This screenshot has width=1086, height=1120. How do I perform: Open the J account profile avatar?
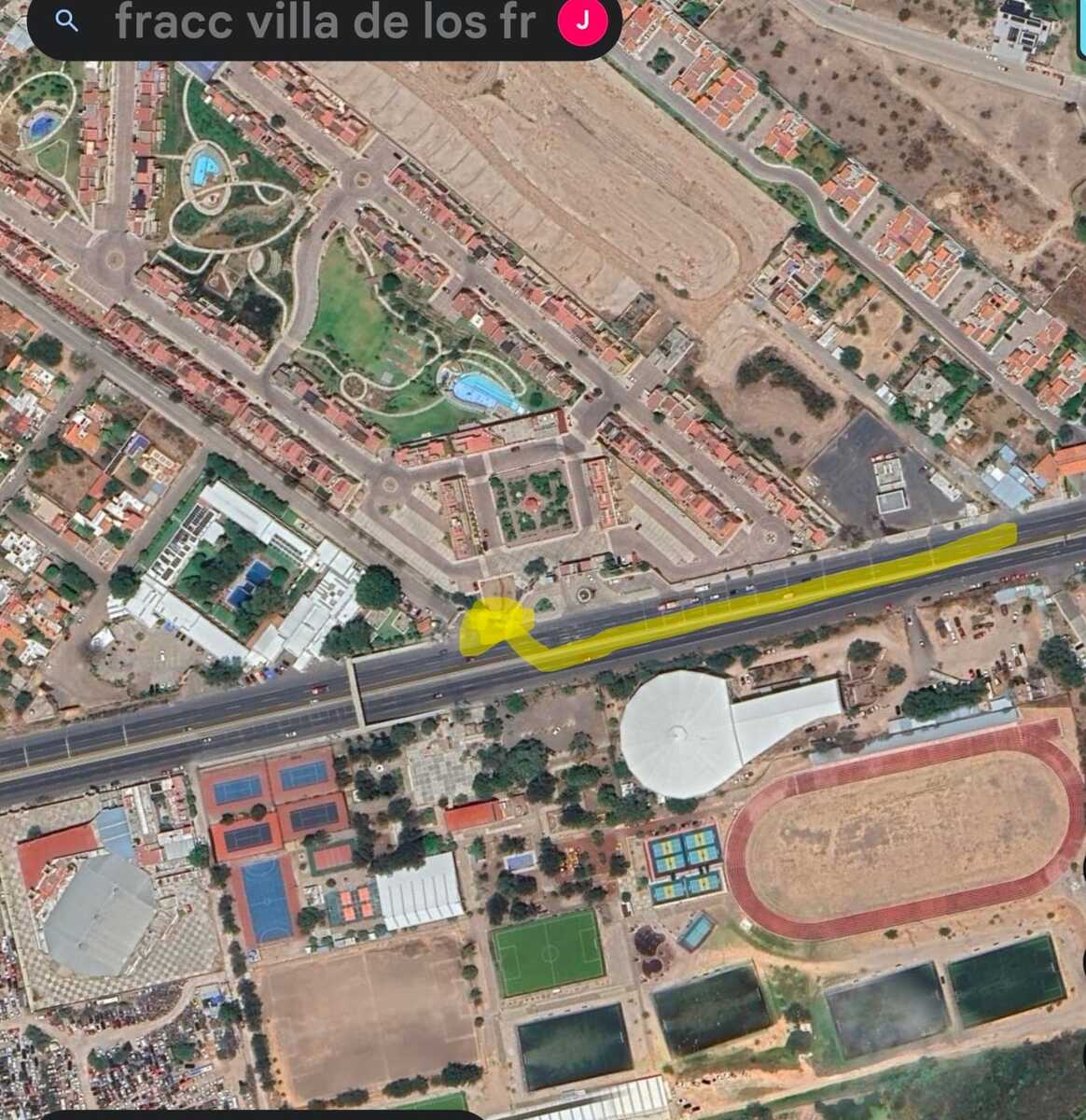[583, 21]
